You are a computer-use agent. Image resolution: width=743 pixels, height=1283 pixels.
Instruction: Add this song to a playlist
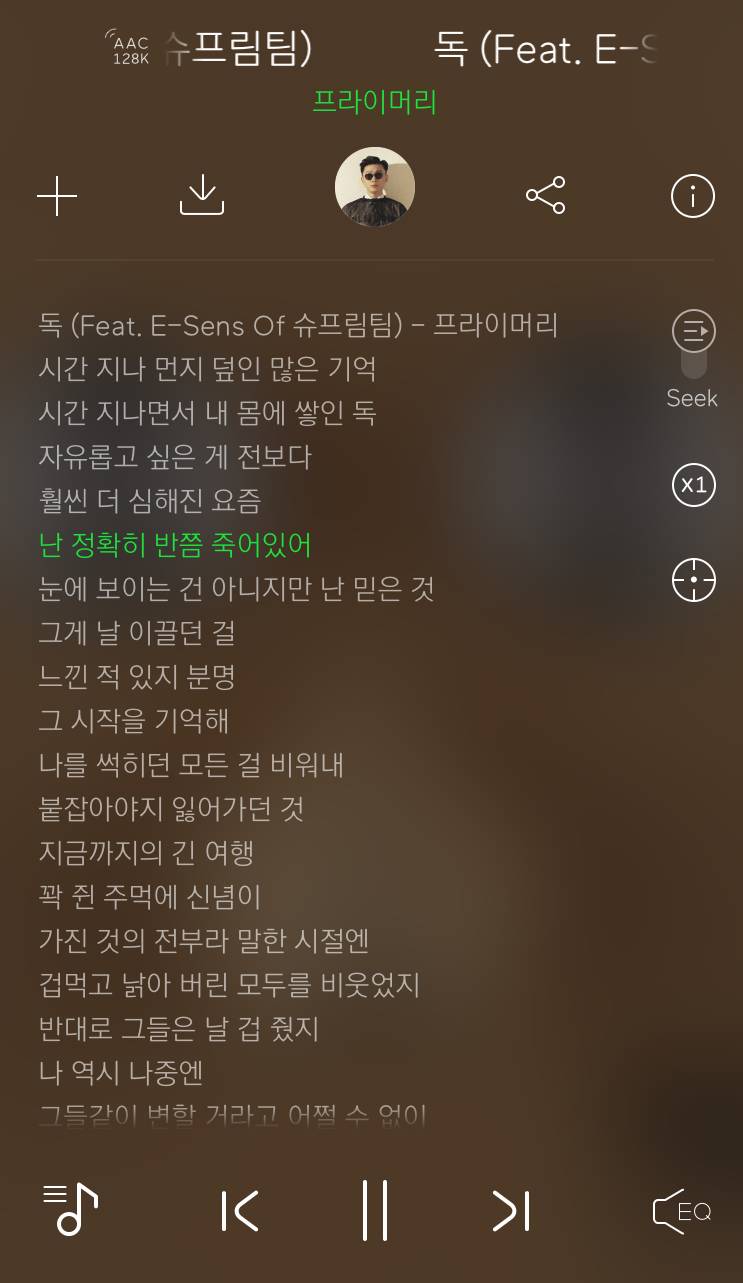57,197
